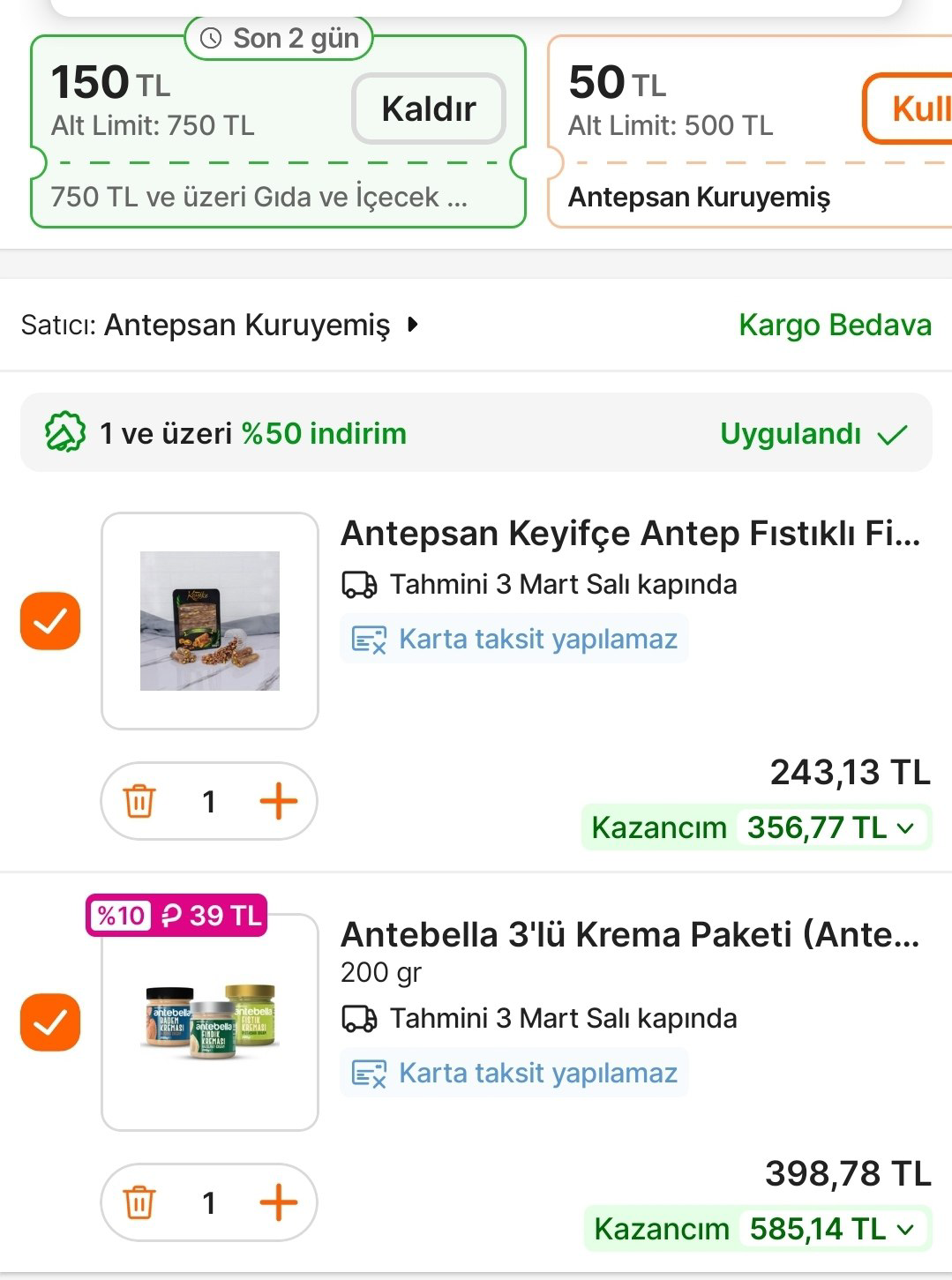Uncheck the Antepsan Keyifçe product selection checkbox
This screenshot has height=1280, width=952.
coord(50,619)
